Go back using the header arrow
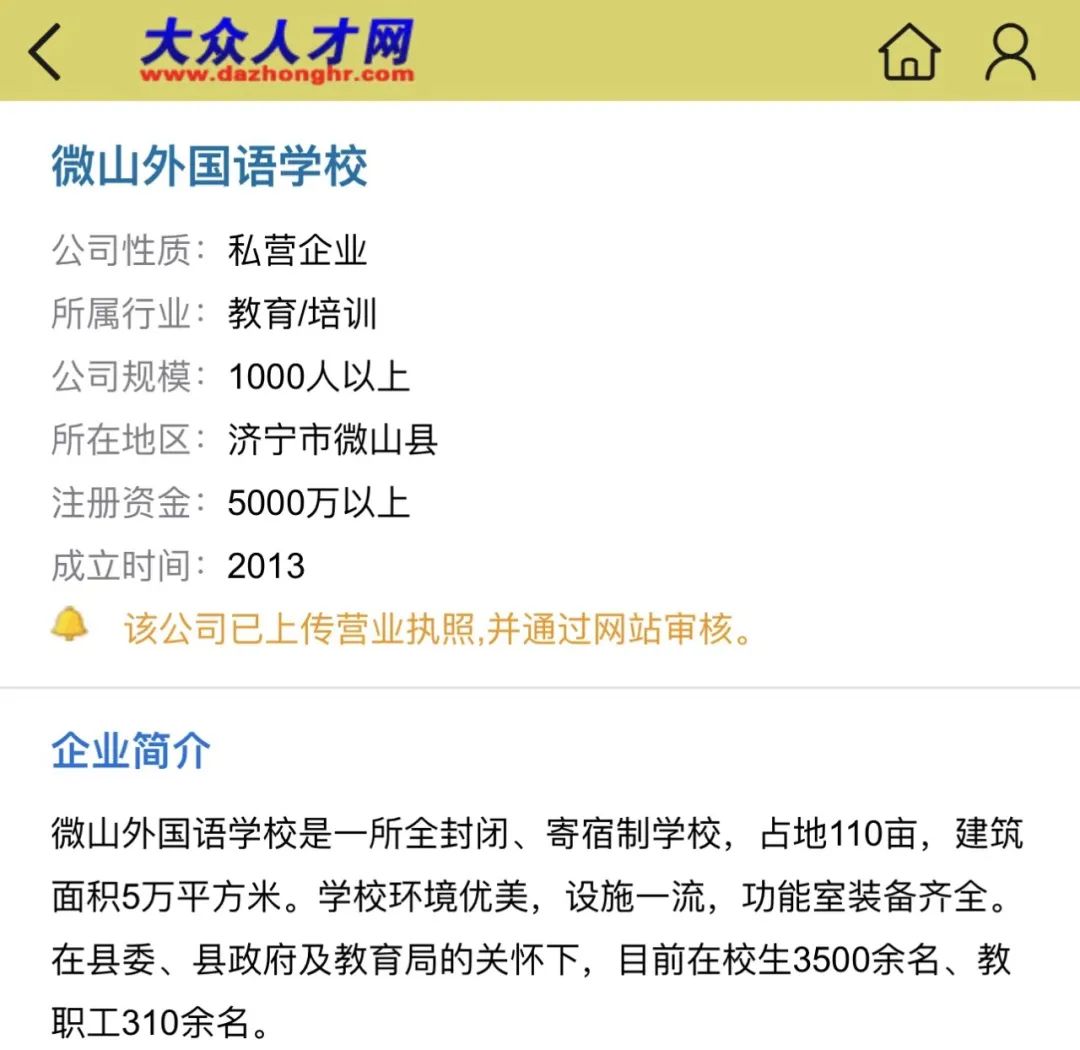1080x1050 pixels. click(x=45, y=52)
